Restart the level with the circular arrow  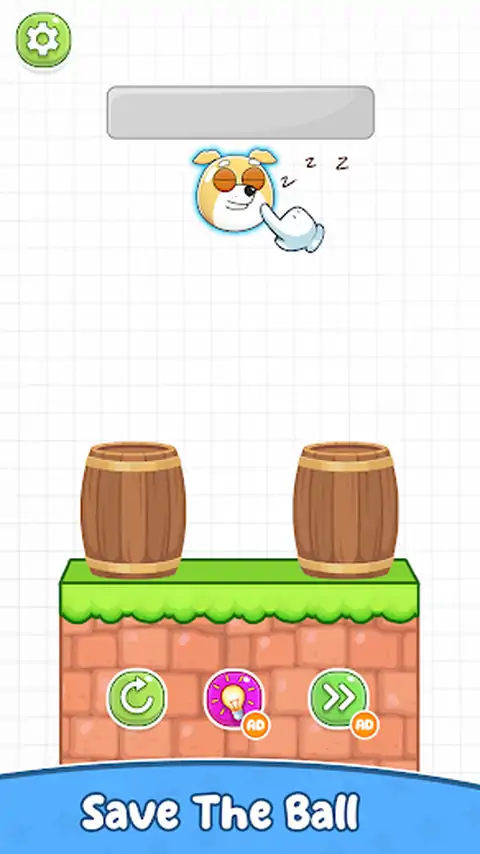(136, 698)
